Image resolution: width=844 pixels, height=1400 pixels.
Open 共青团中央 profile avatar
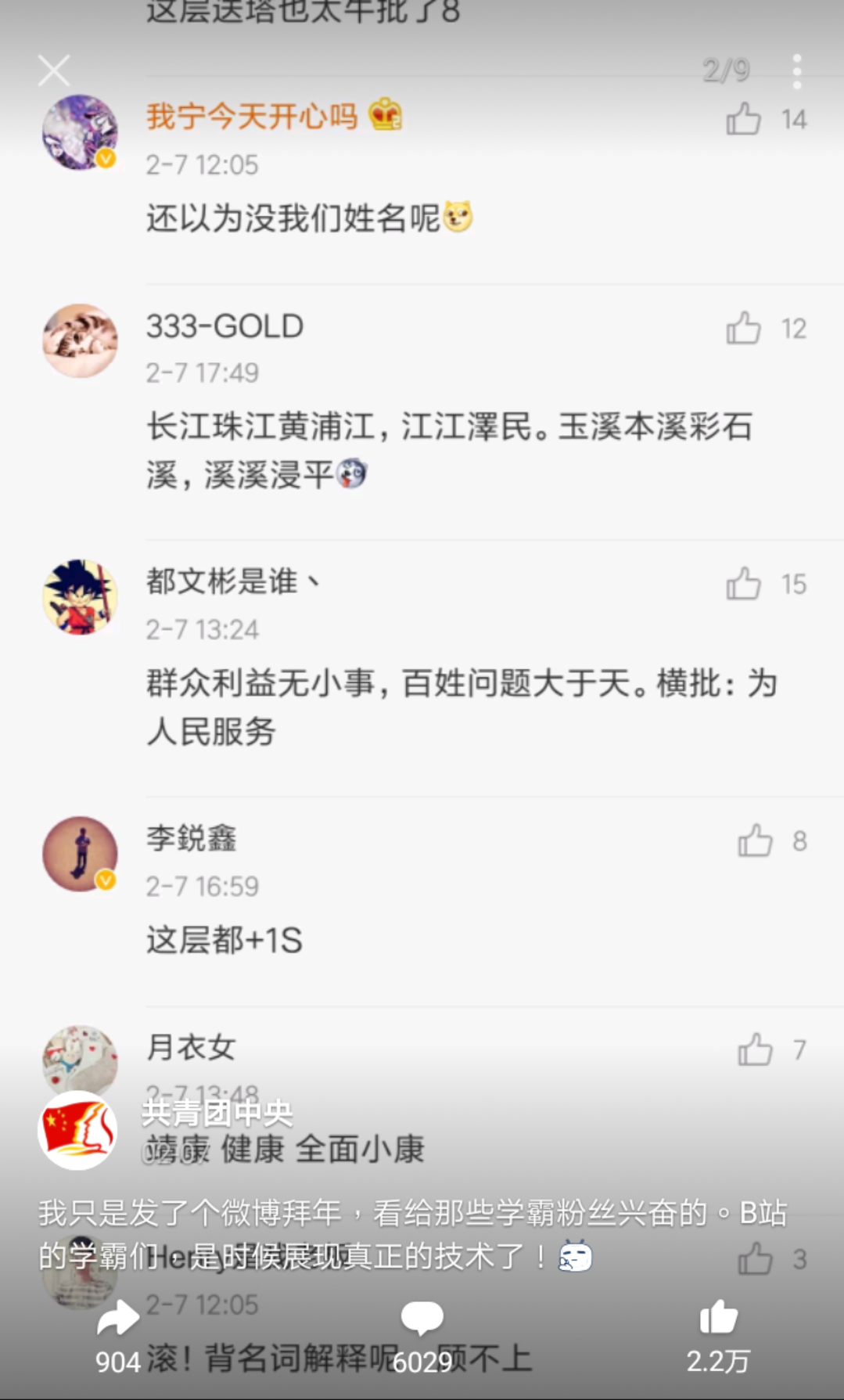point(77,1131)
